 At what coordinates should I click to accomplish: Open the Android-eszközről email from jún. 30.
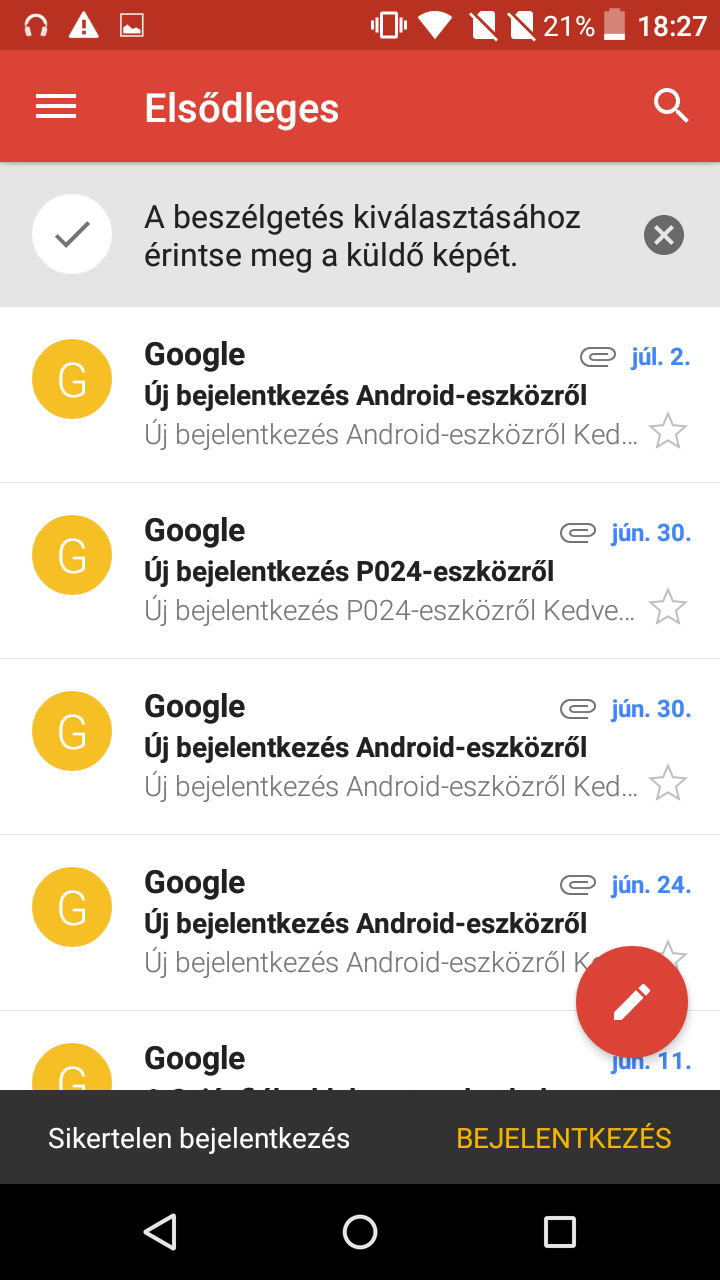click(x=390, y=748)
